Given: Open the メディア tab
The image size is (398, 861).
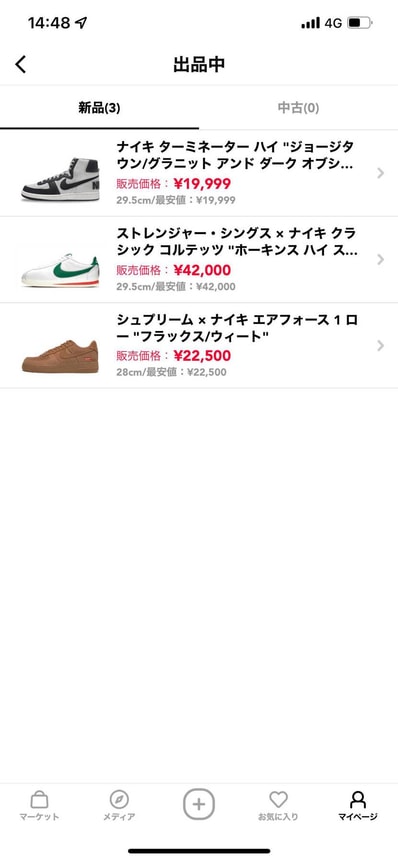Looking at the screenshot, I should (x=119, y=806).
